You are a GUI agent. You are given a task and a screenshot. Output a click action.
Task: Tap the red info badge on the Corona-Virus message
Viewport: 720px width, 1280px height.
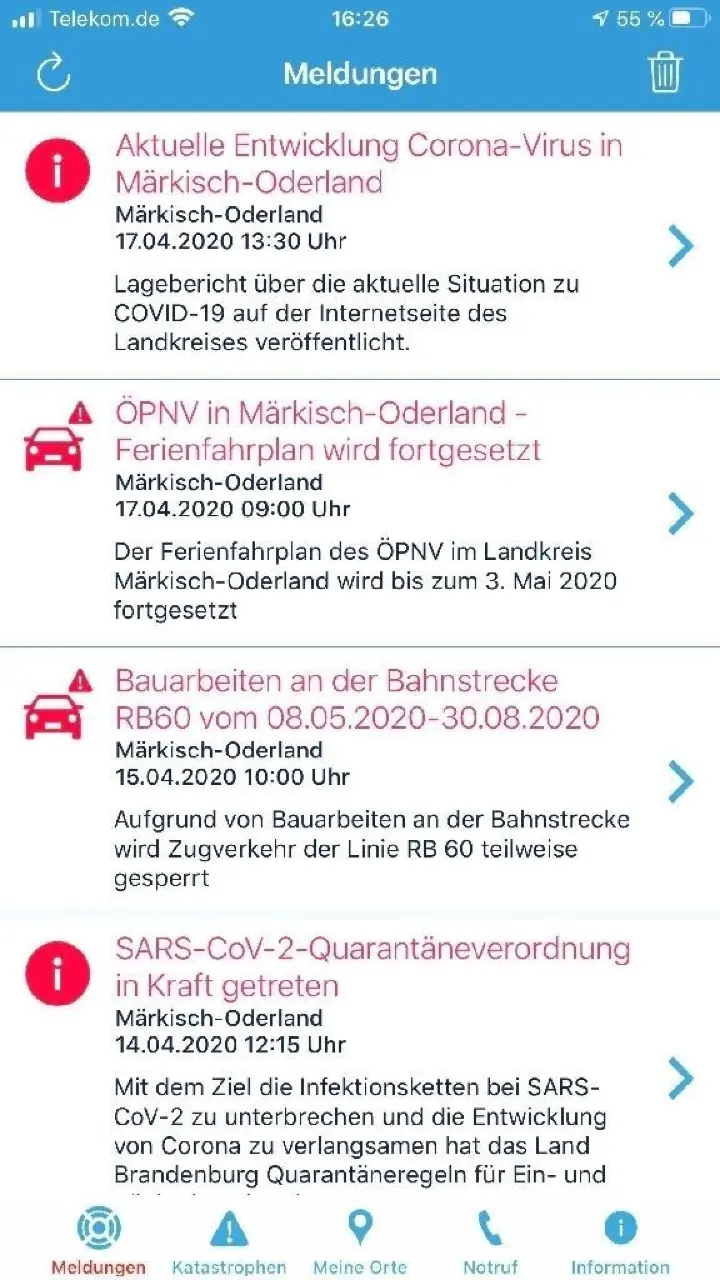click(x=57, y=170)
